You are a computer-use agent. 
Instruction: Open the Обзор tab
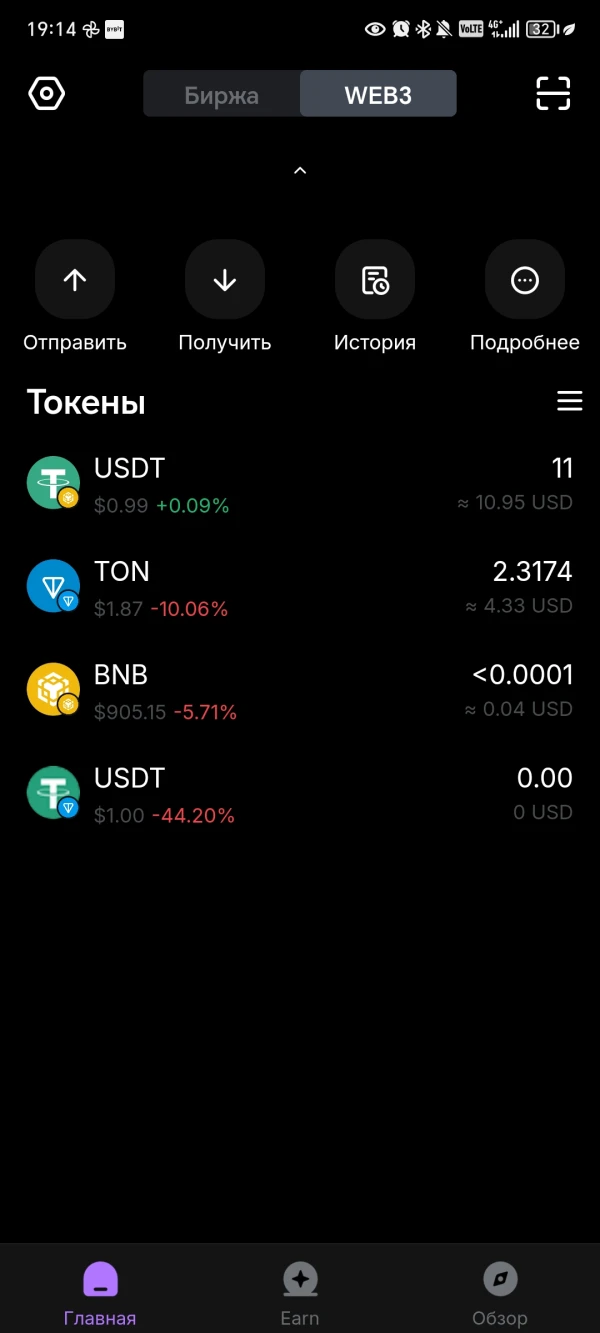coord(500,1293)
